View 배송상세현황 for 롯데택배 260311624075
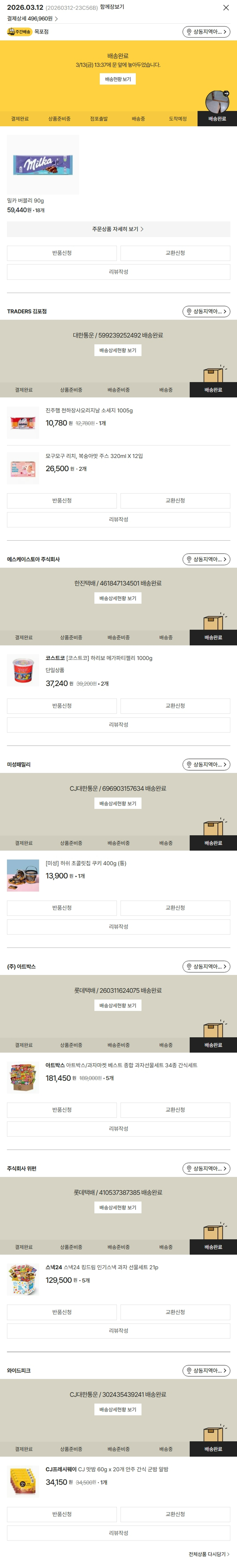 pyautogui.click(x=118, y=1006)
